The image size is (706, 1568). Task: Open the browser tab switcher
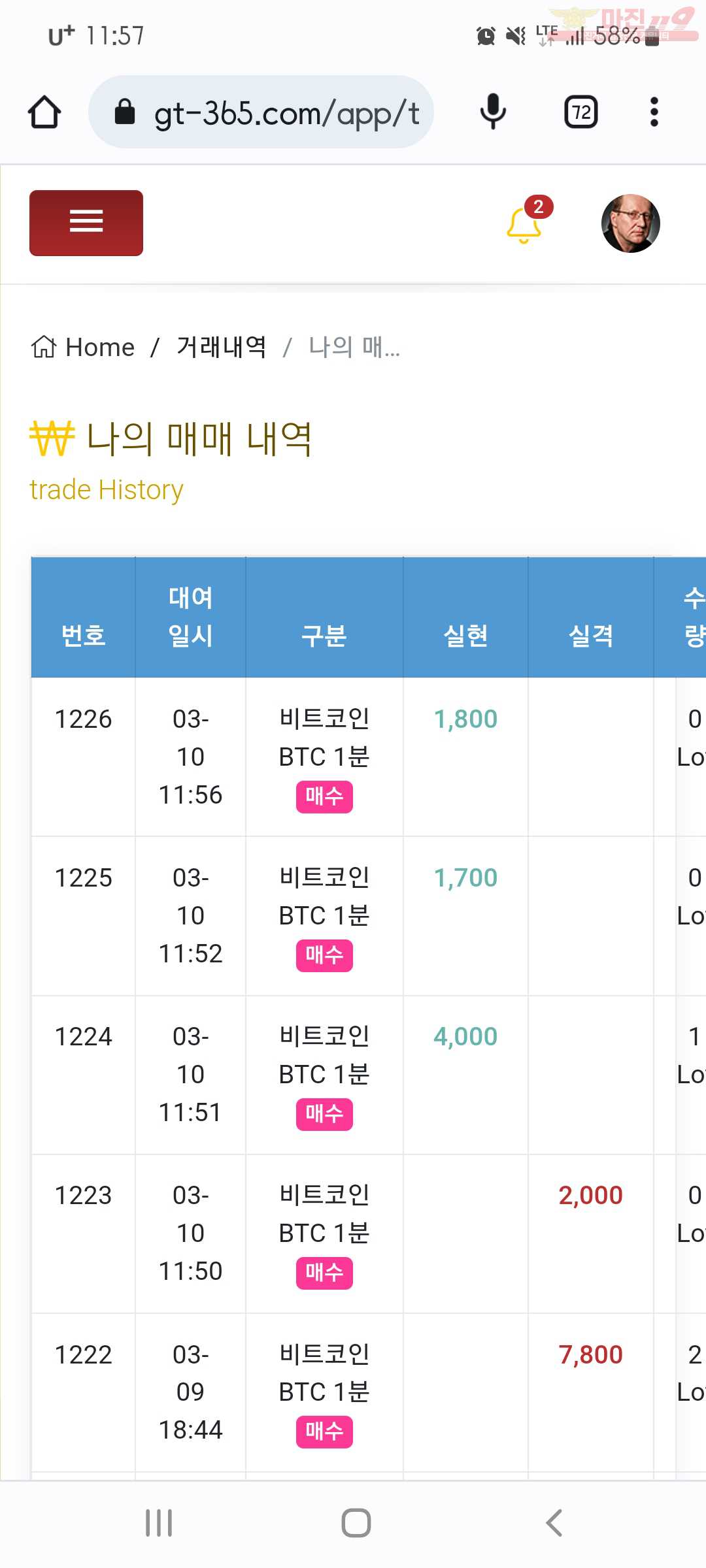pyautogui.click(x=581, y=112)
